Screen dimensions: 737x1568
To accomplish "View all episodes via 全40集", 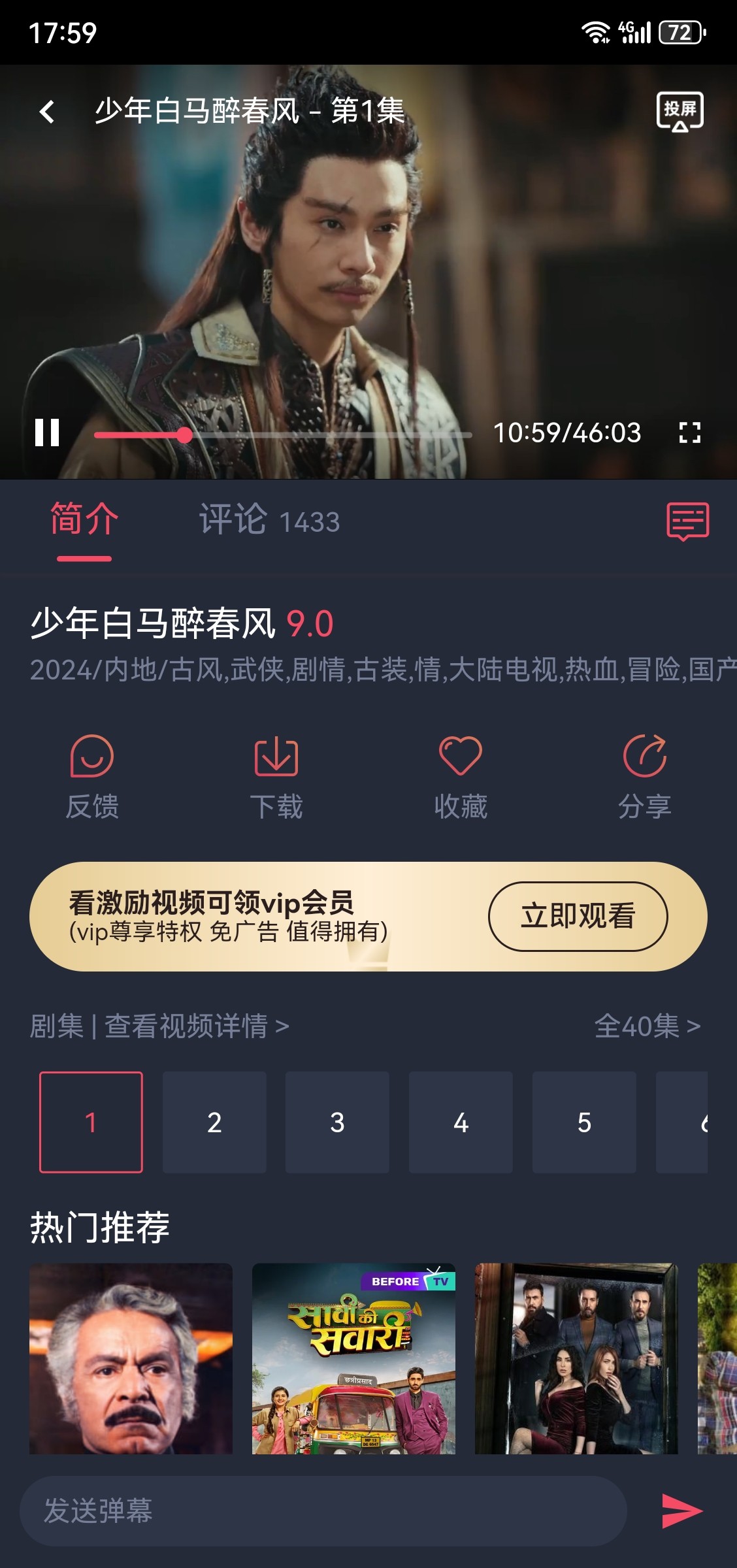I will click(x=647, y=1026).
